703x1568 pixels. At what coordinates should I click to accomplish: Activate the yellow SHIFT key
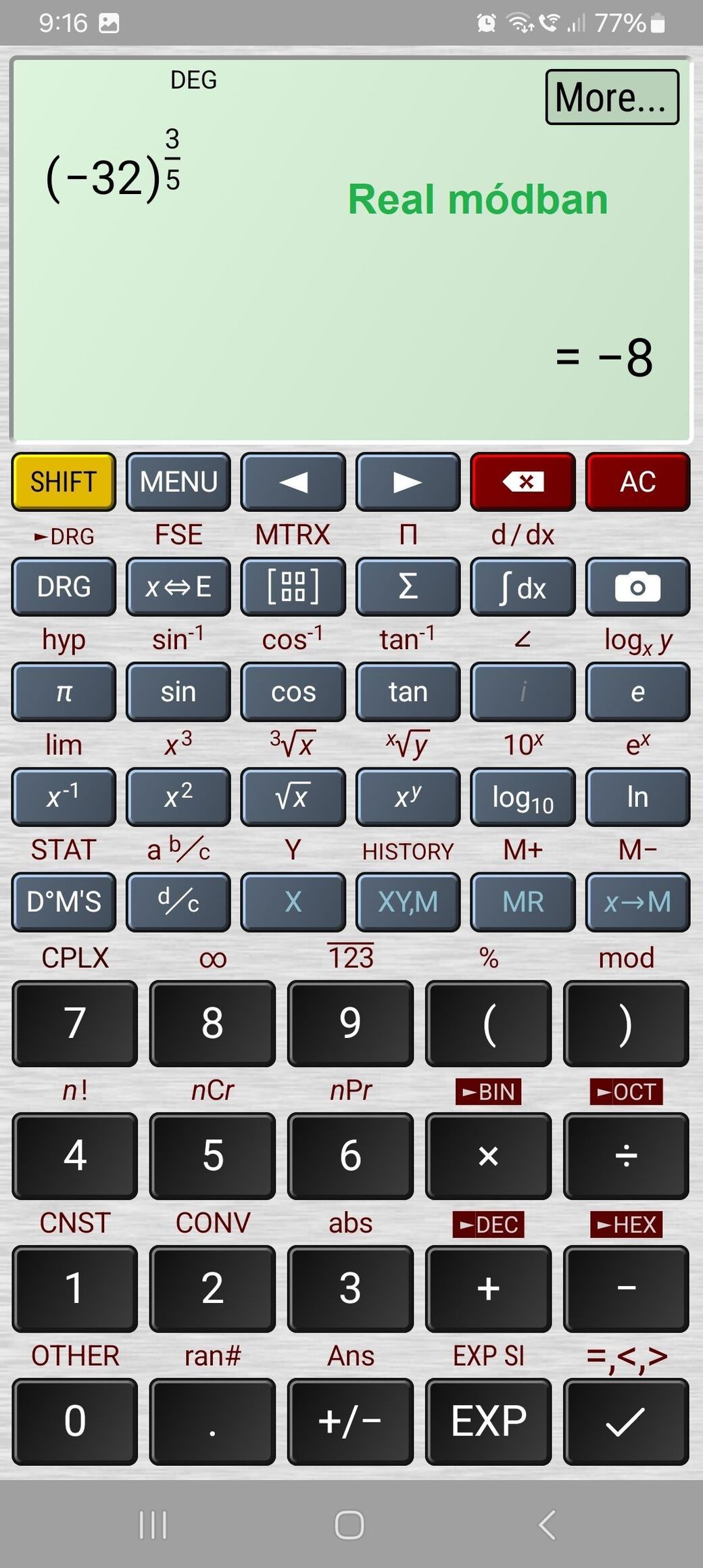[64, 481]
